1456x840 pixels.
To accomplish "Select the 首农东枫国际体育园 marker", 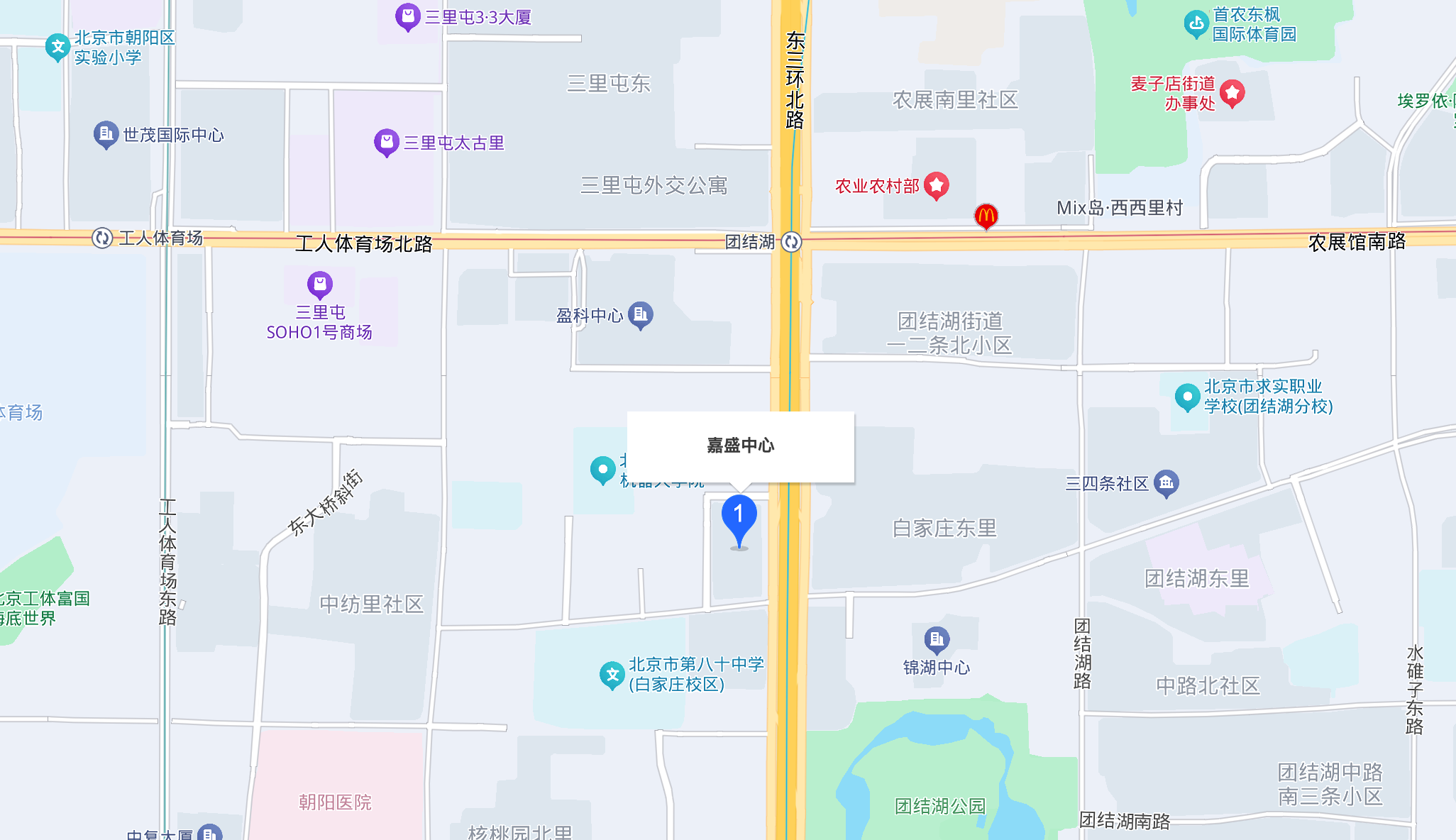I will pos(1196,23).
